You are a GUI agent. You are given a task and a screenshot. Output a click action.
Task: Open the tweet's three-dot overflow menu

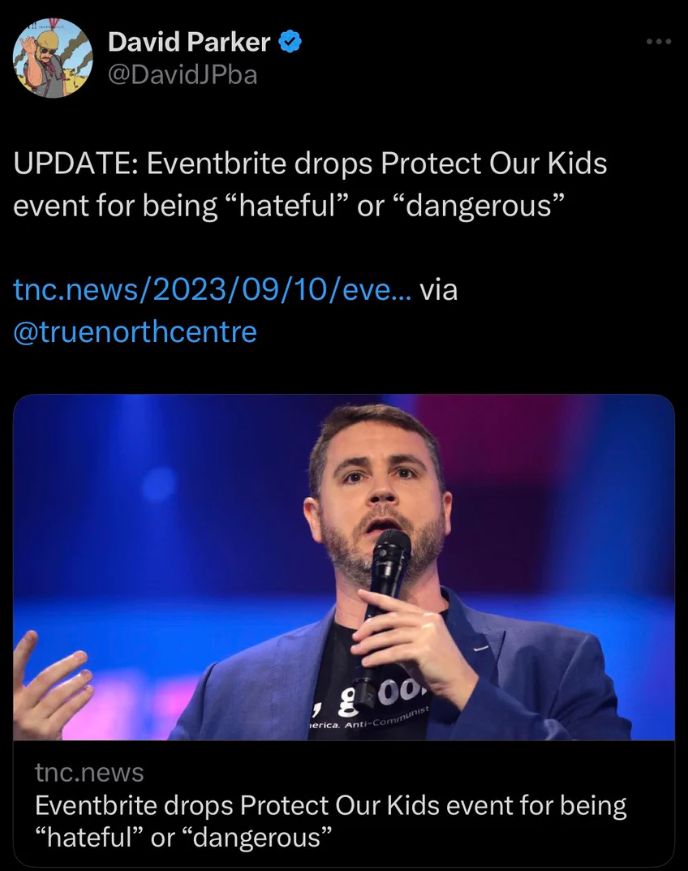(x=657, y=42)
